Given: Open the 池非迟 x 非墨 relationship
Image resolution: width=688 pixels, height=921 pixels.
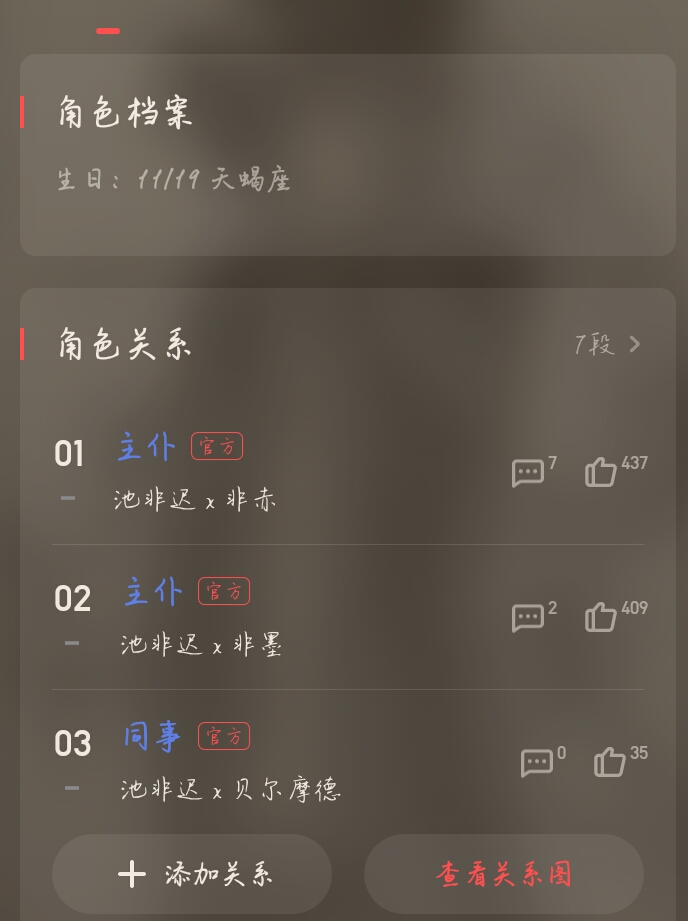Looking at the screenshot, I should click(x=201, y=644).
